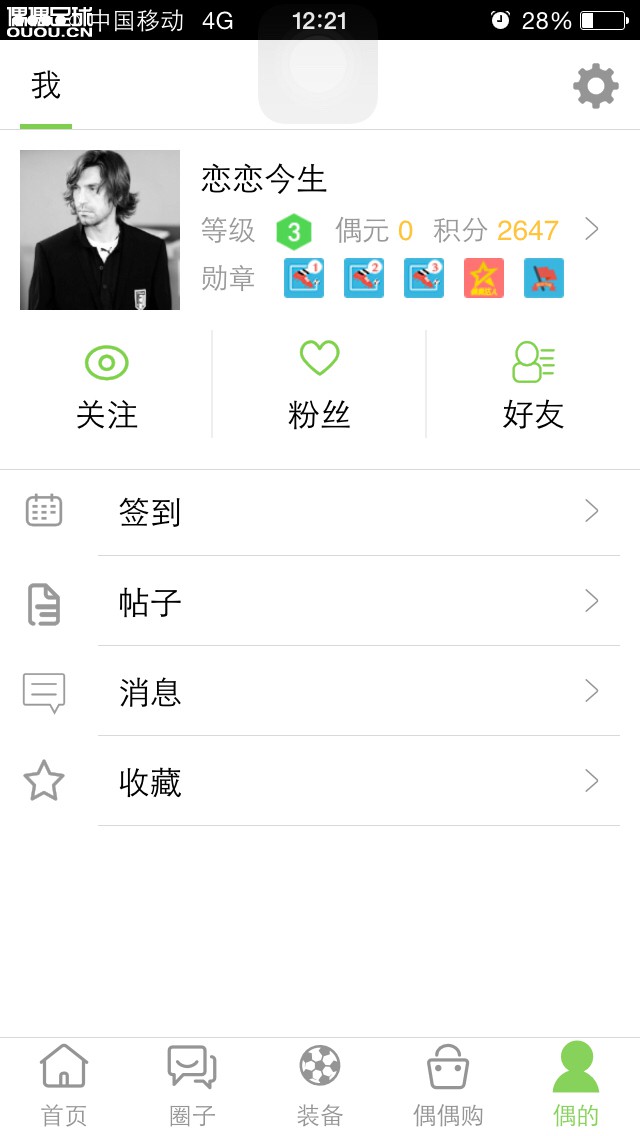The image size is (640, 1136).
Task: View the 粉丝 fans list
Action: [319, 386]
